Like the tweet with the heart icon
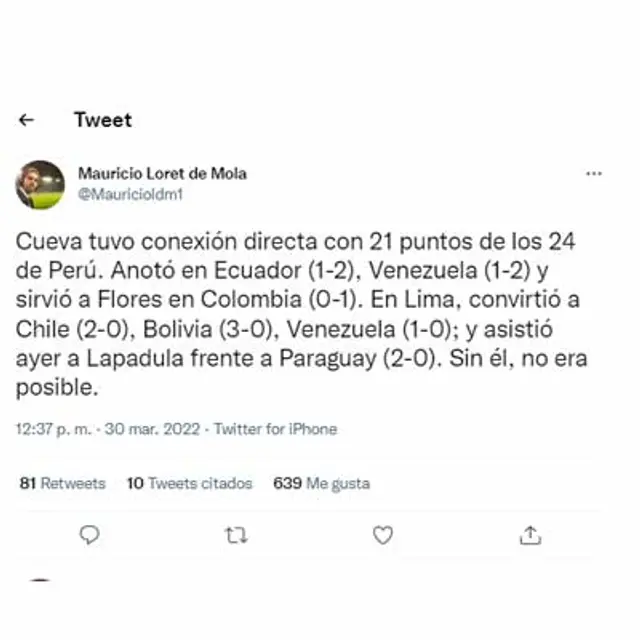 383,535
